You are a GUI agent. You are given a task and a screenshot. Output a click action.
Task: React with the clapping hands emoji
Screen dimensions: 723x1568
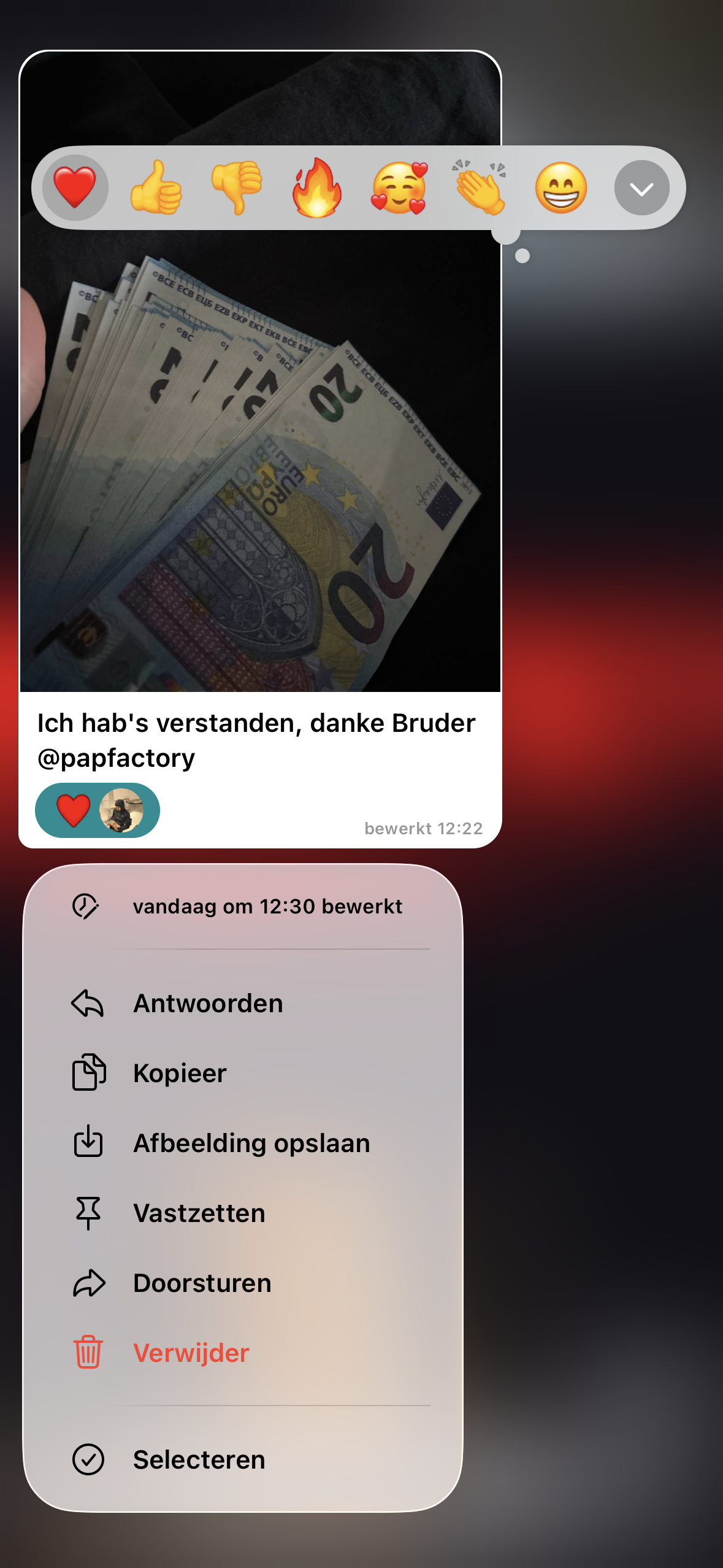click(x=480, y=188)
